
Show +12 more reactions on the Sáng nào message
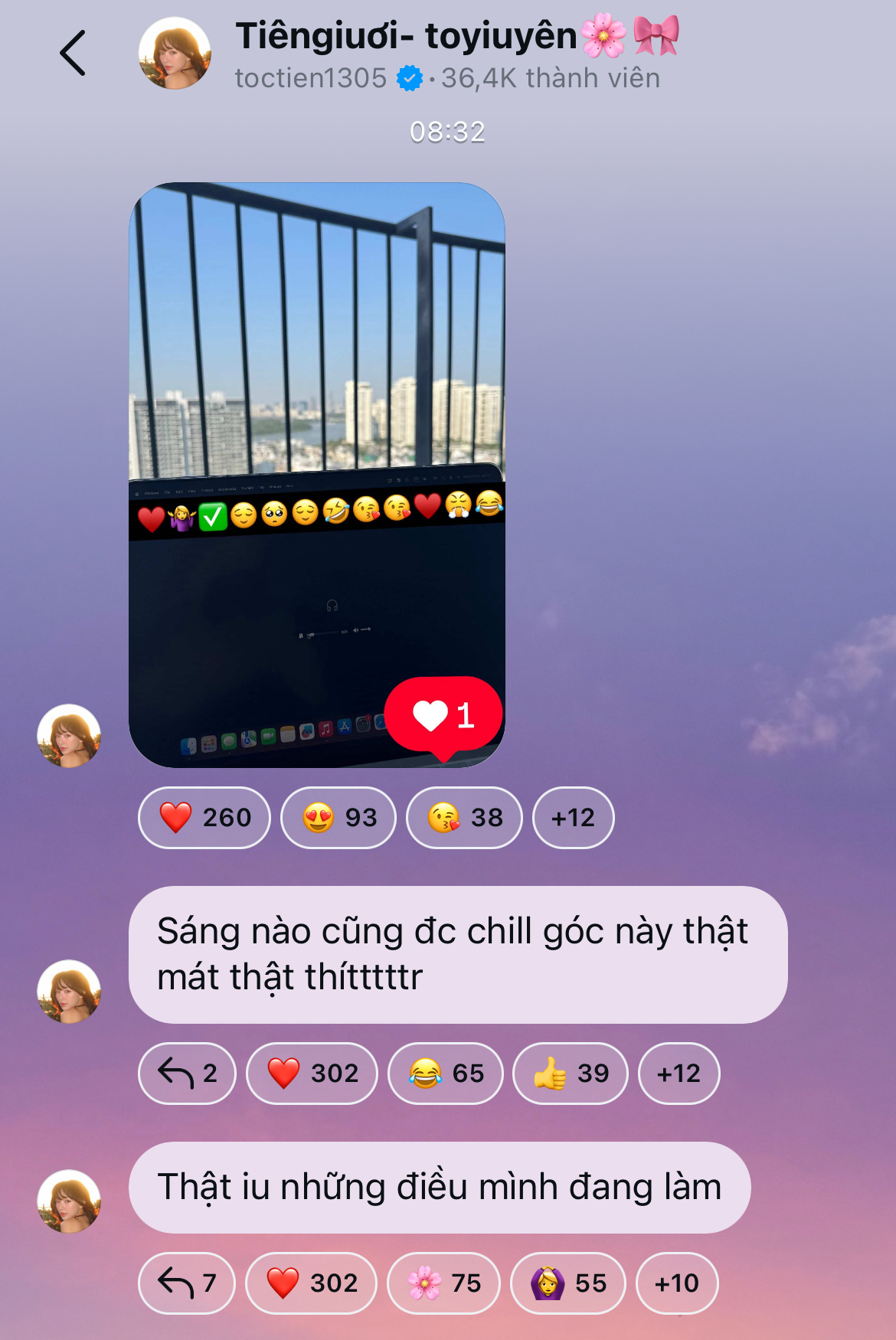coord(679,1074)
